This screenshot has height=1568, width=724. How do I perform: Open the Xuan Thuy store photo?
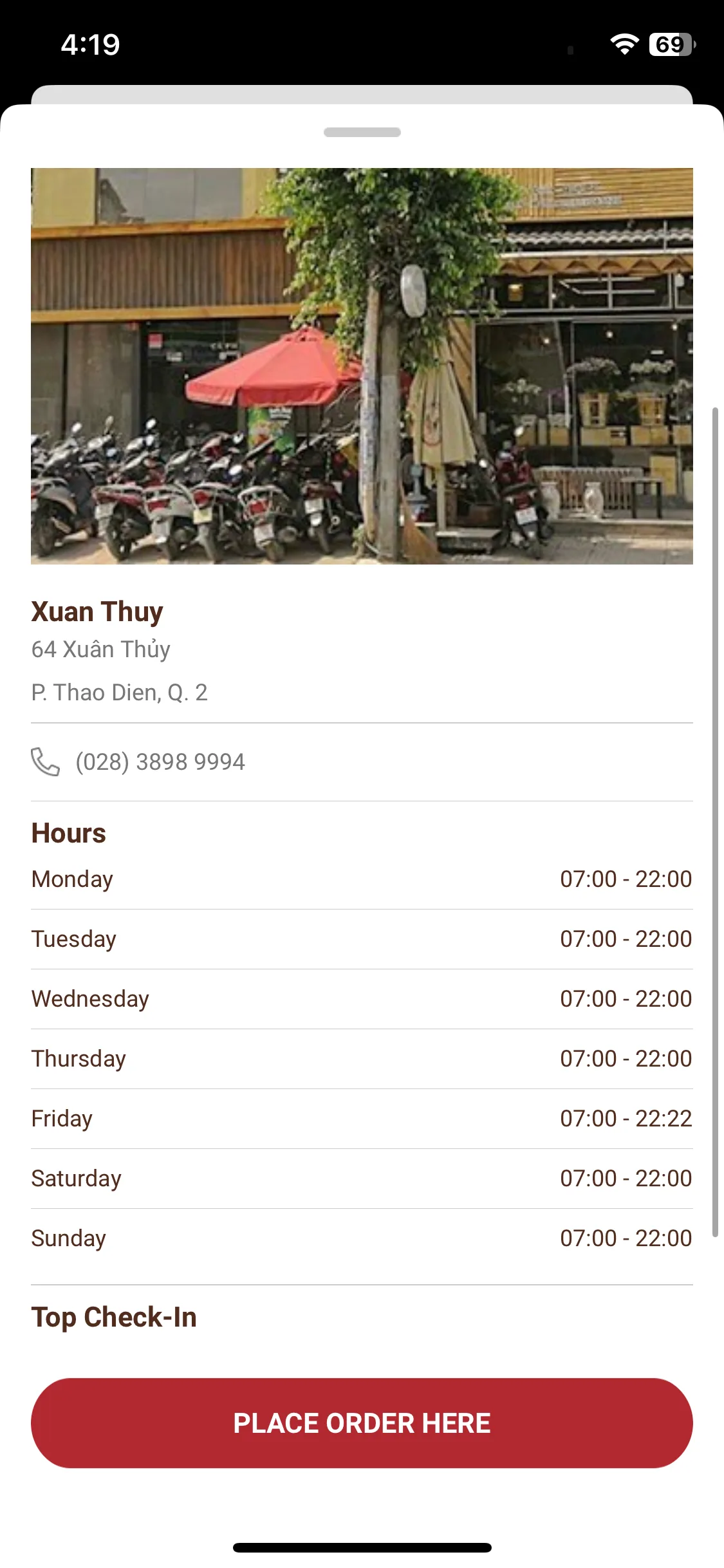pyautogui.click(x=362, y=366)
